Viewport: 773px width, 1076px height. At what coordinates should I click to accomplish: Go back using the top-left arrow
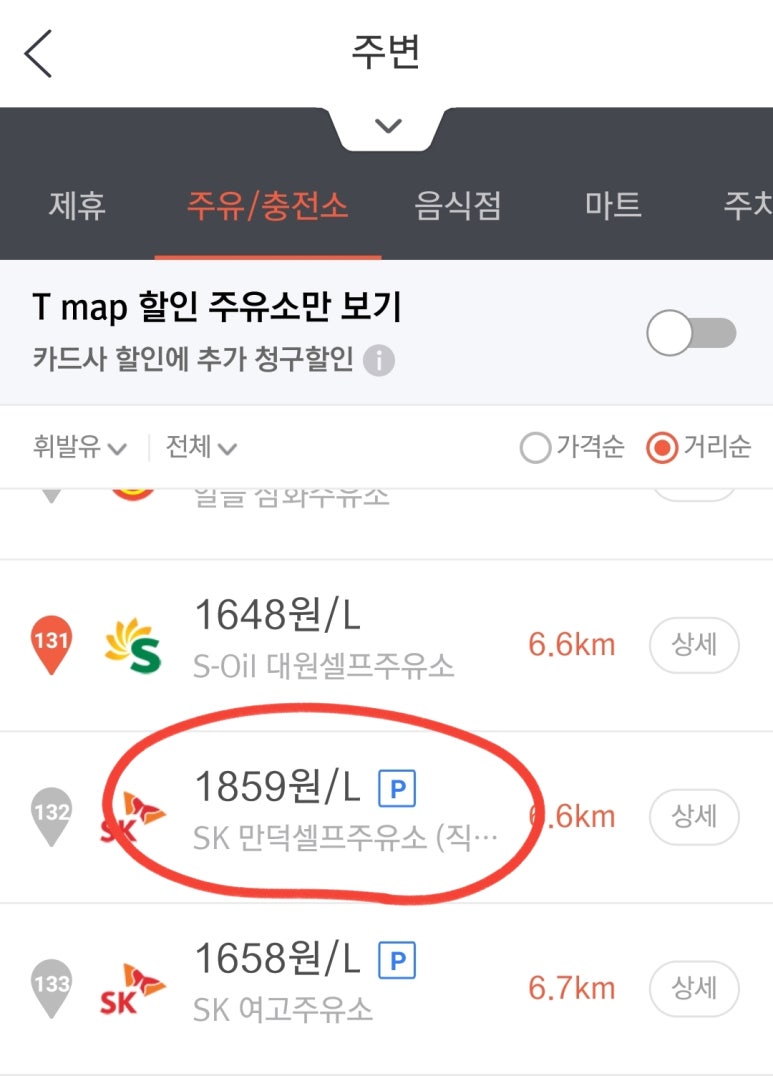pyautogui.click(x=38, y=53)
